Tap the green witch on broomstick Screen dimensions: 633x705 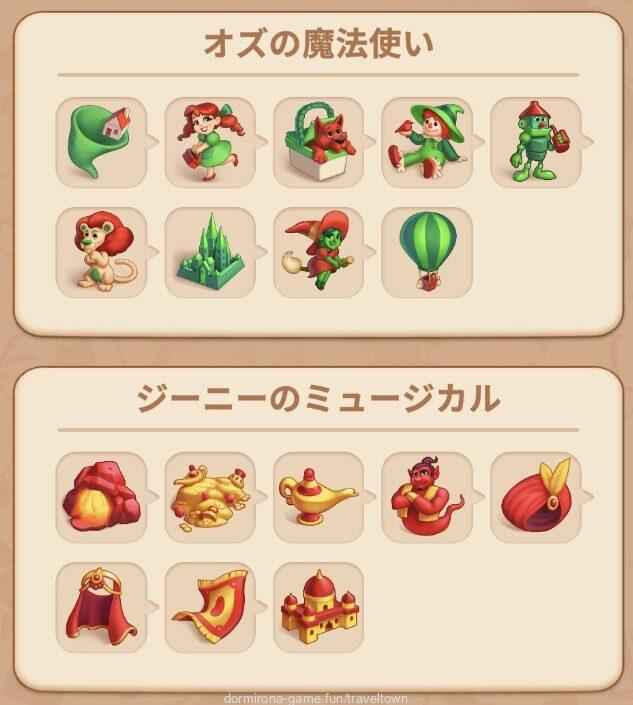pyautogui.click(x=318, y=252)
